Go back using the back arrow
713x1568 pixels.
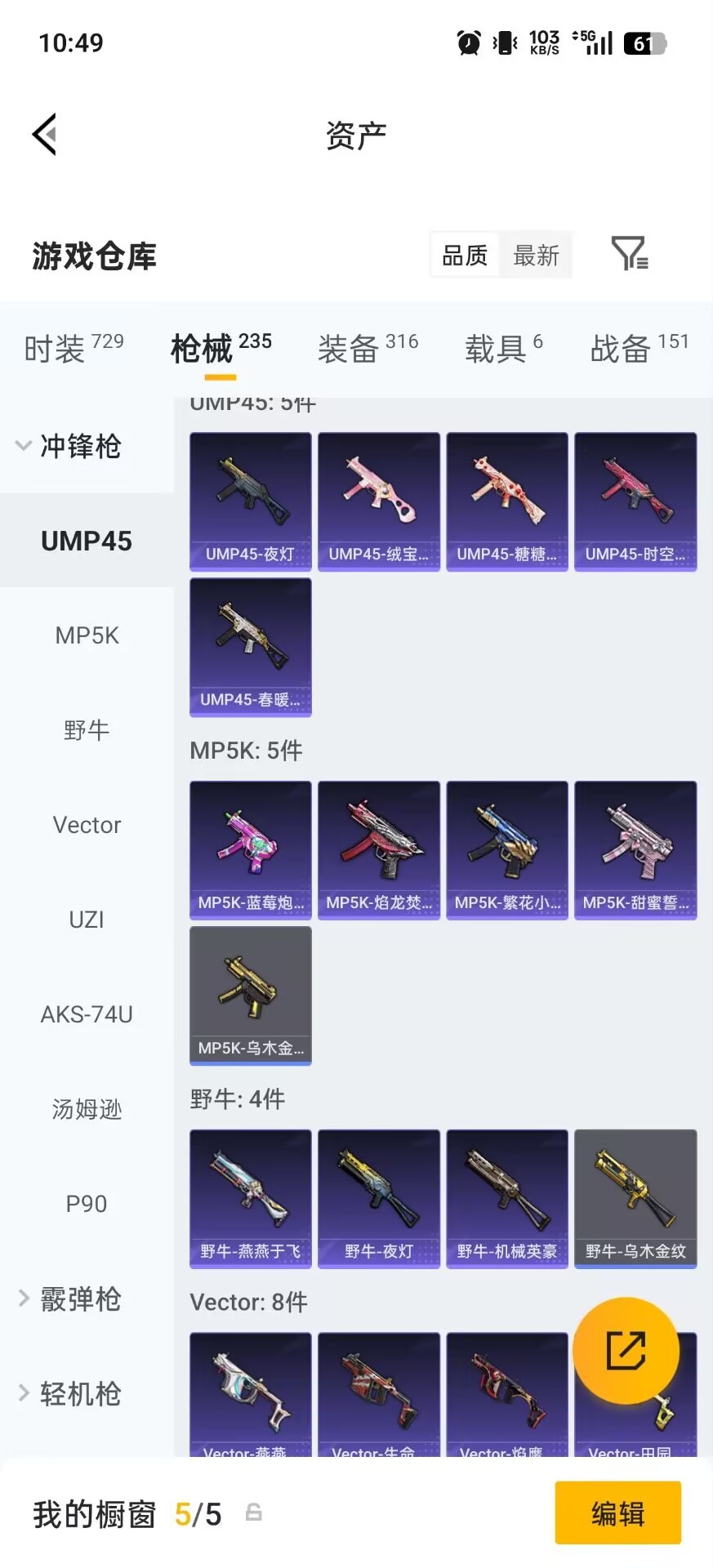coord(45,133)
